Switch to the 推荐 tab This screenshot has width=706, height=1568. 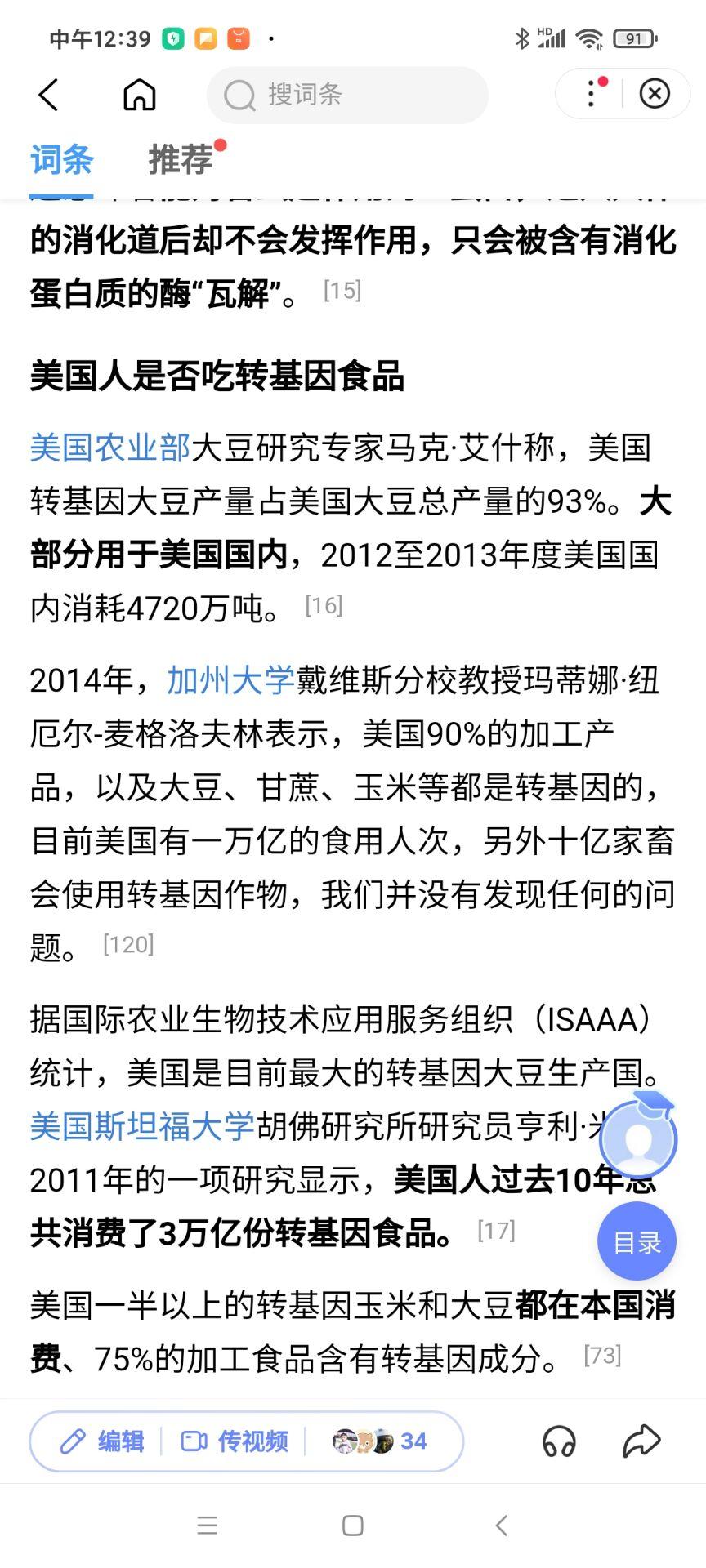click(180, 159)
